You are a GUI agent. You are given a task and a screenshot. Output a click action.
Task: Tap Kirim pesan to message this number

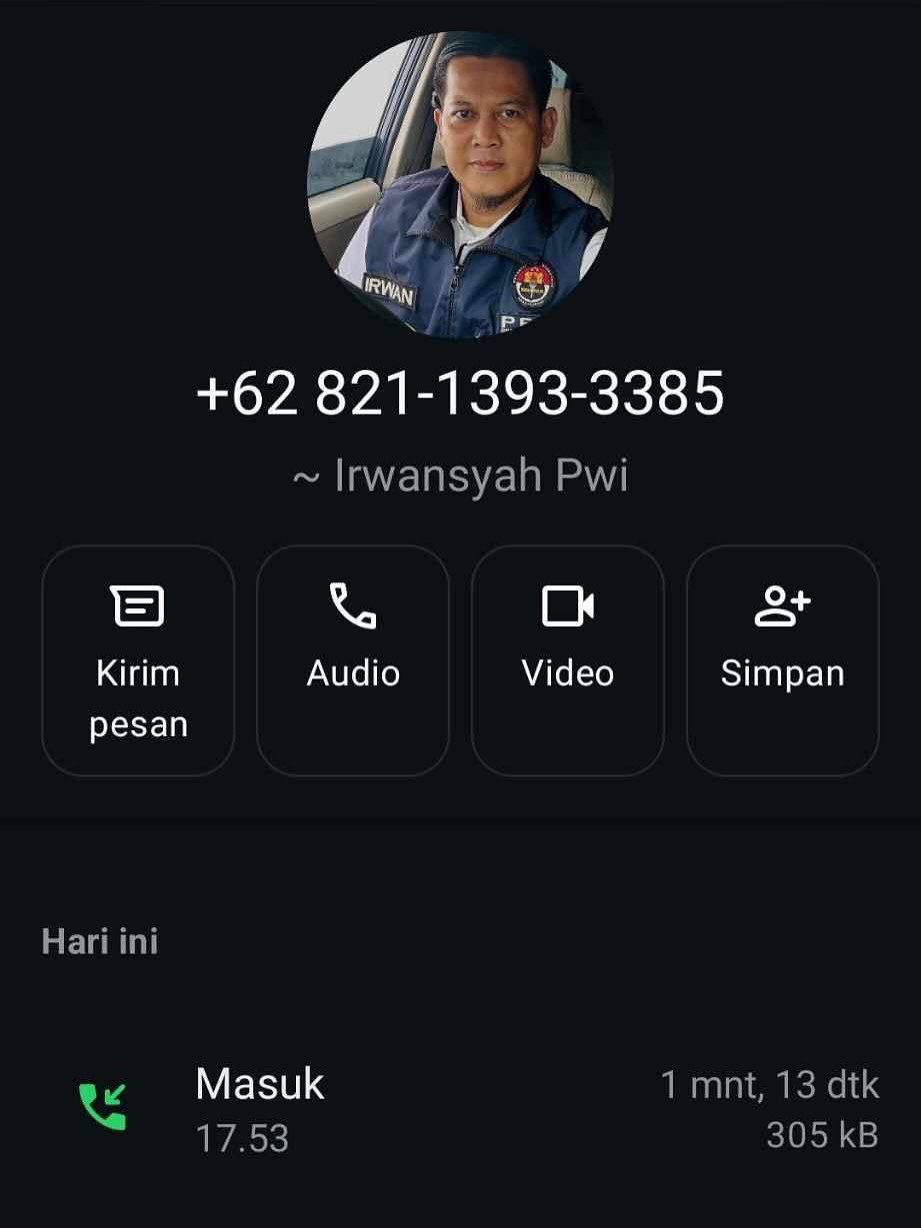(138, 660)
